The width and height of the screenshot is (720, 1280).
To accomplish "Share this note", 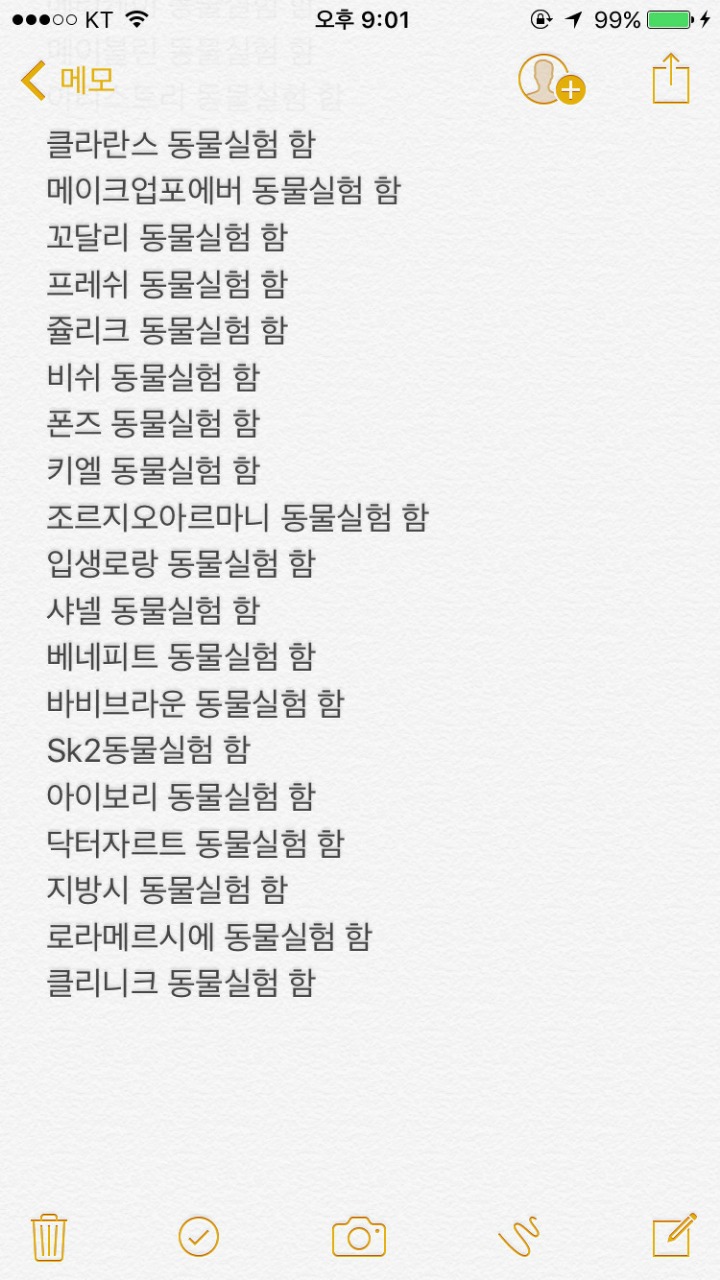I will (x=671, y=79).
